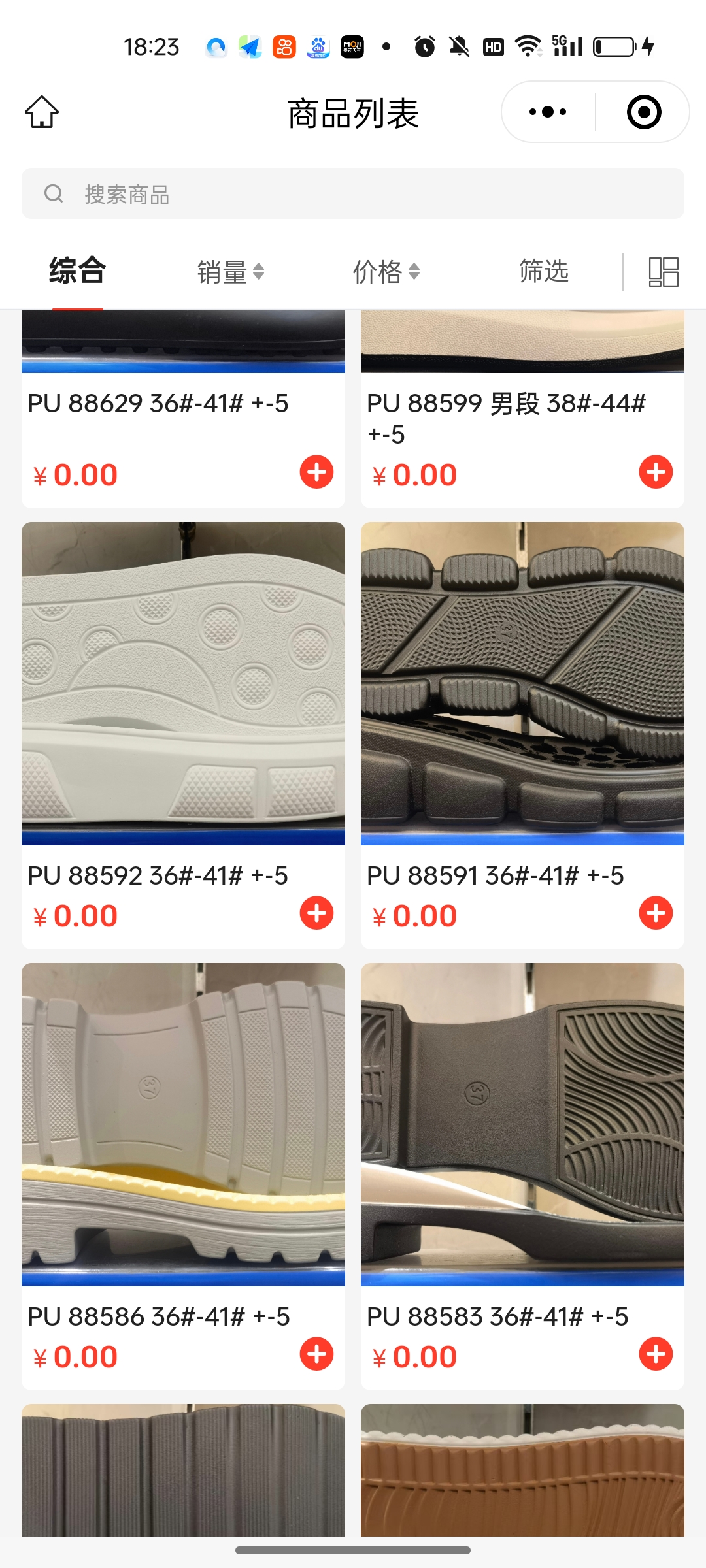Close the mini program via circle icon
This screenshot has width=706, height=1568.
pos(643,112)
